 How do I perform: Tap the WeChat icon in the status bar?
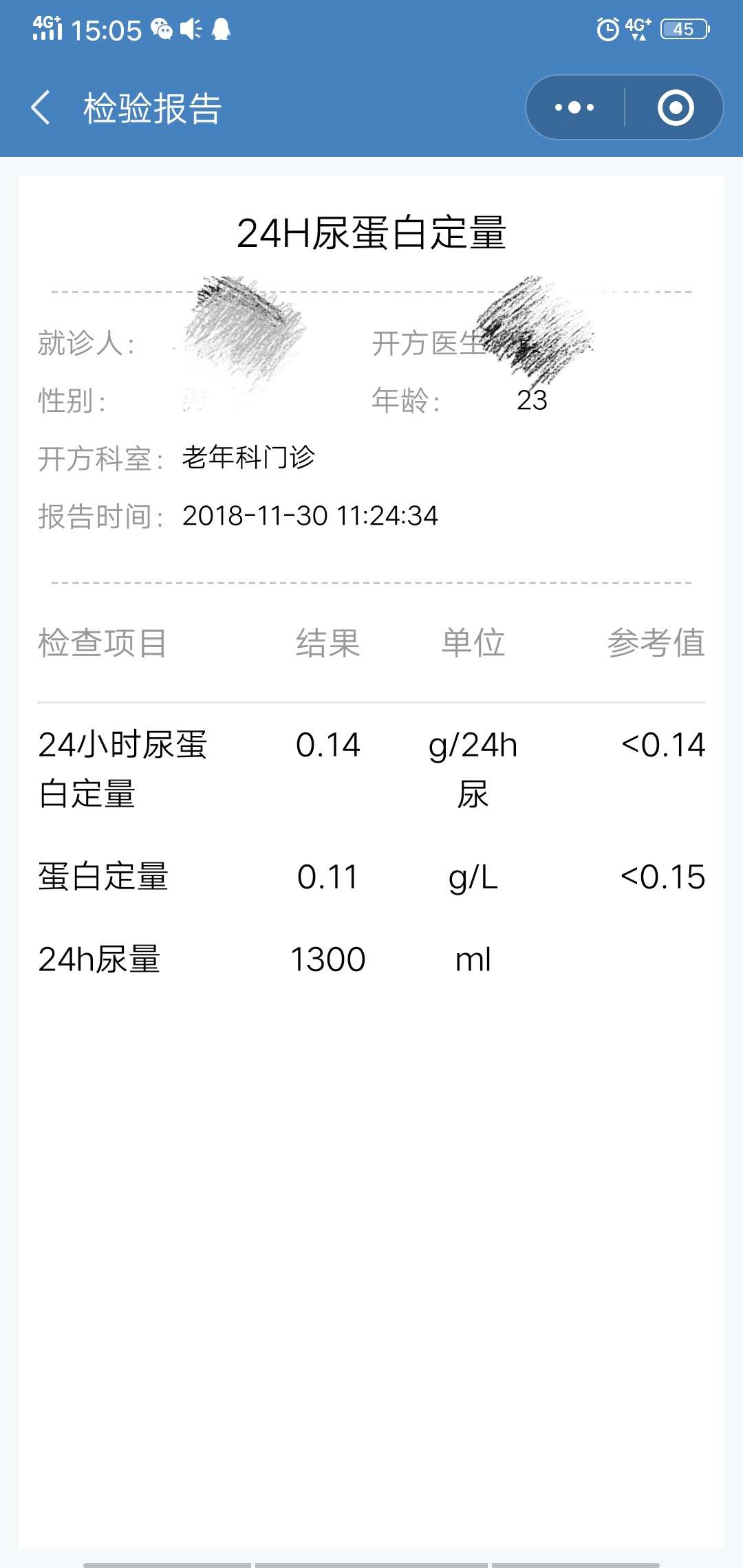pos(160,30)
